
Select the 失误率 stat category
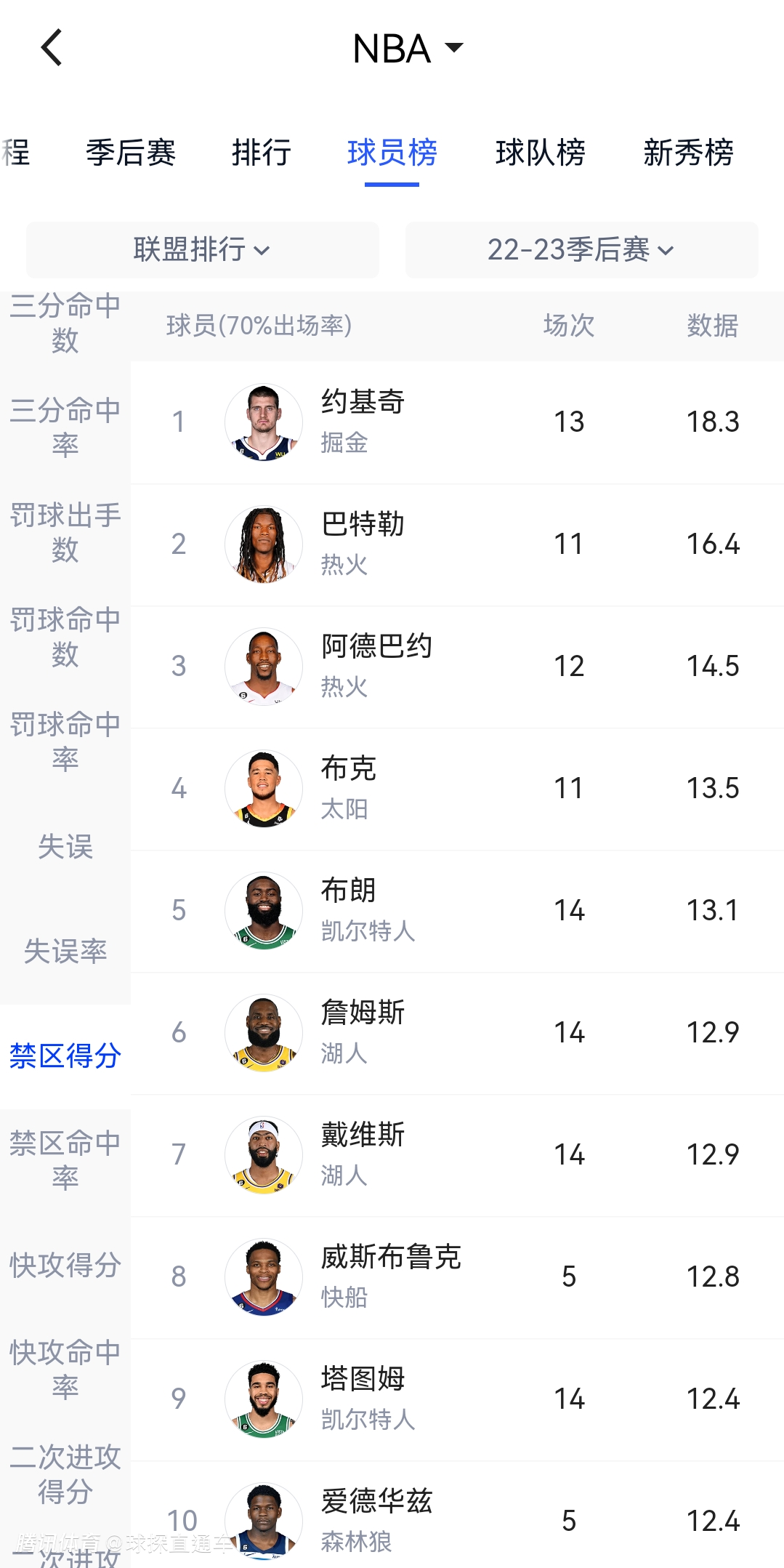coord(65,951)
